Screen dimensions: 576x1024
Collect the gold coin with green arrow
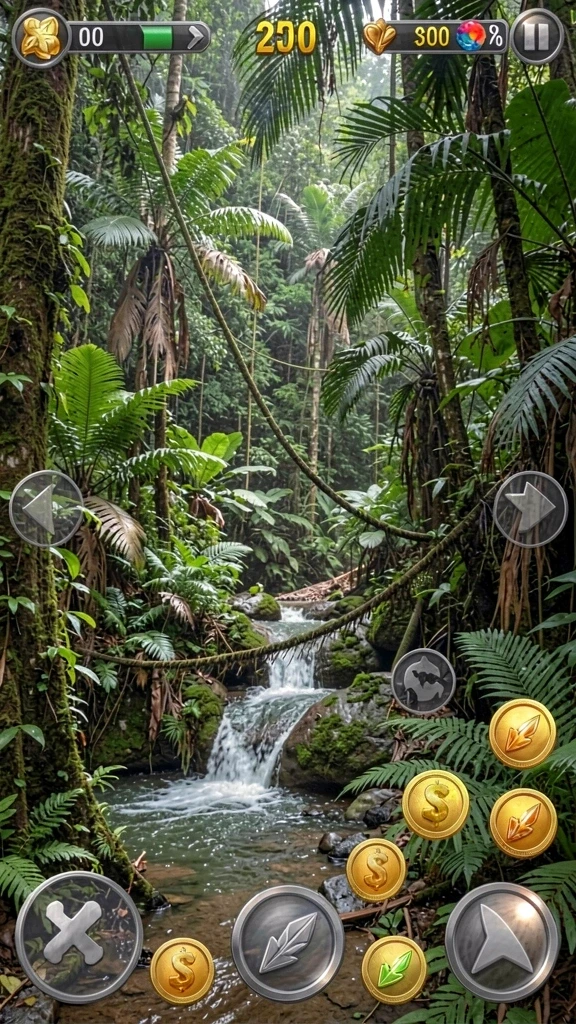pyautogui.click(x=394, y=969)
